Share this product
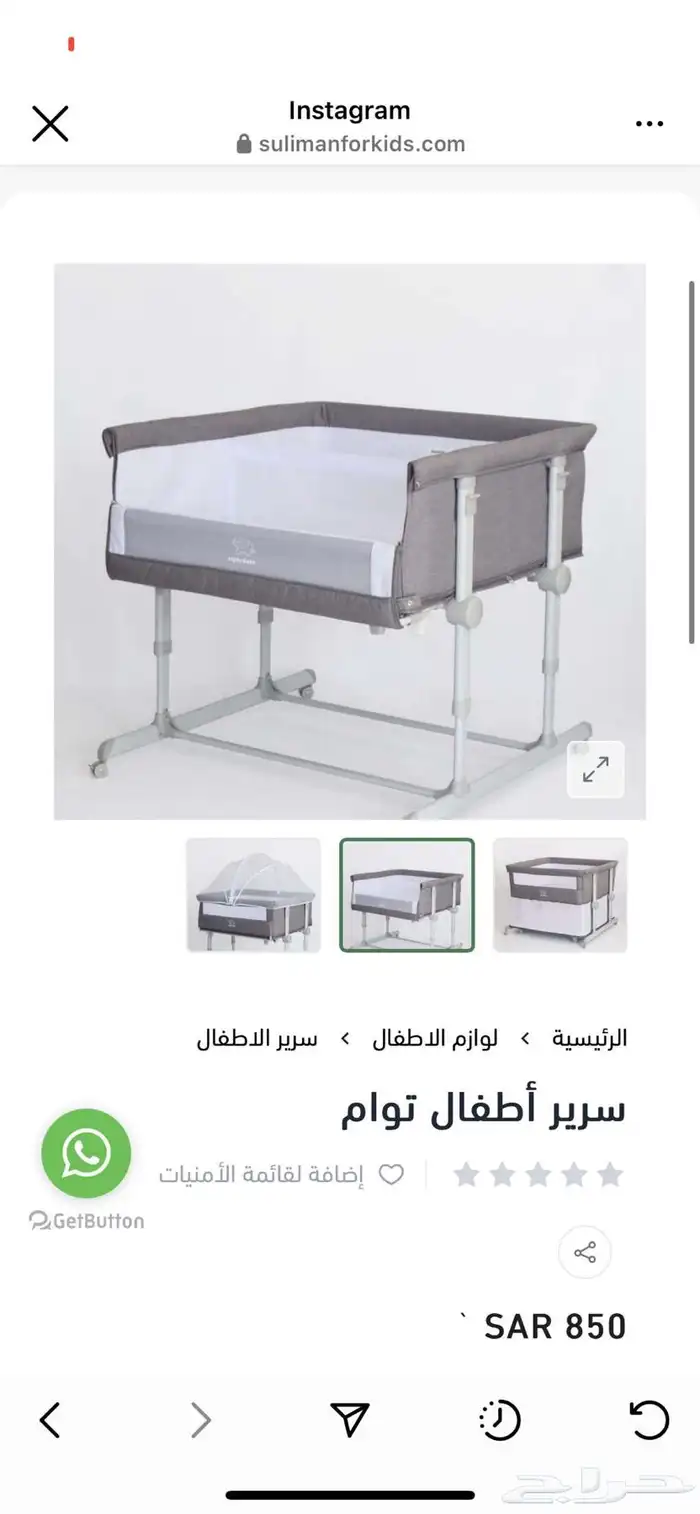The height and width of the screenshot is (1514, 700). click(585, 1252)
